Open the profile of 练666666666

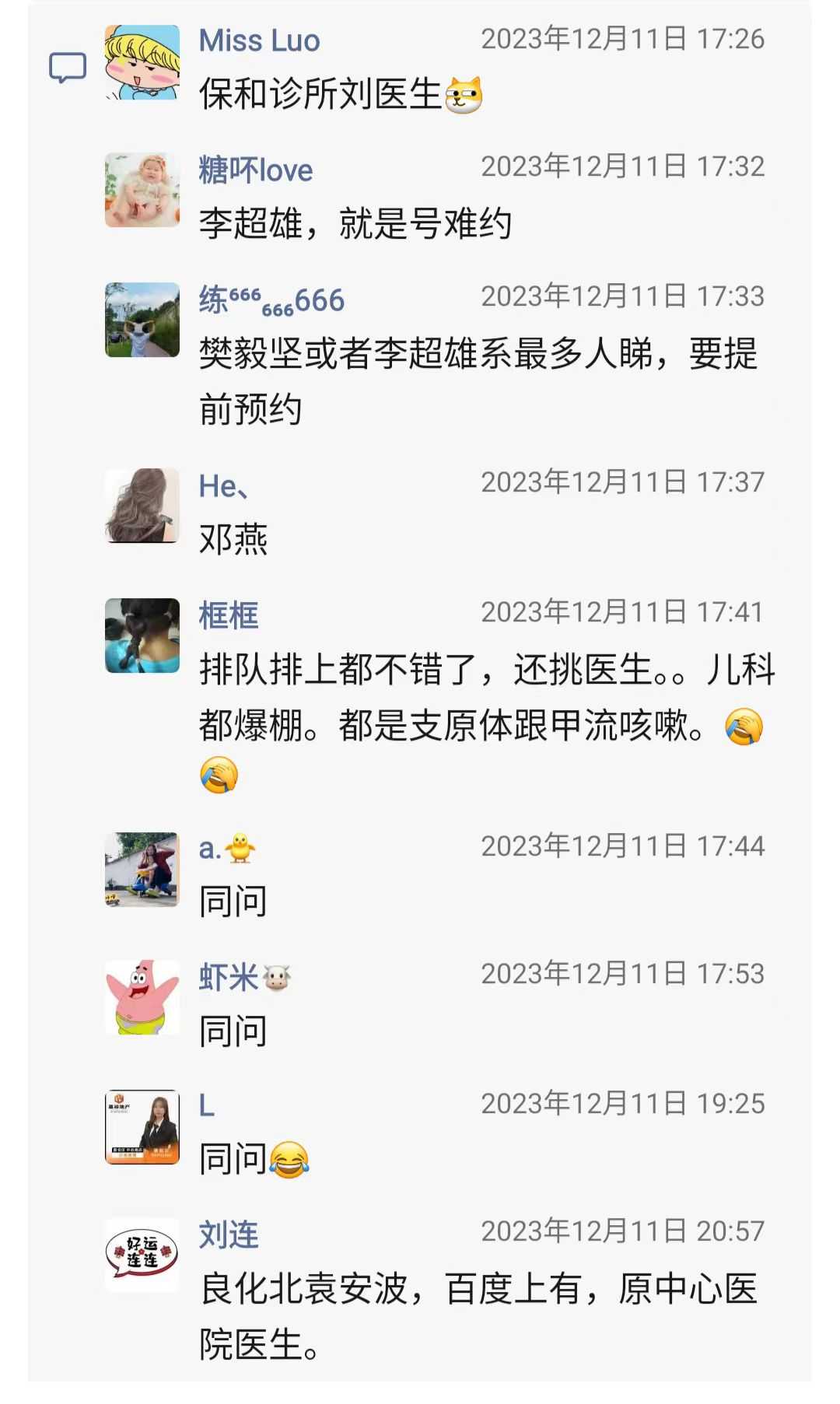point(271,299)
